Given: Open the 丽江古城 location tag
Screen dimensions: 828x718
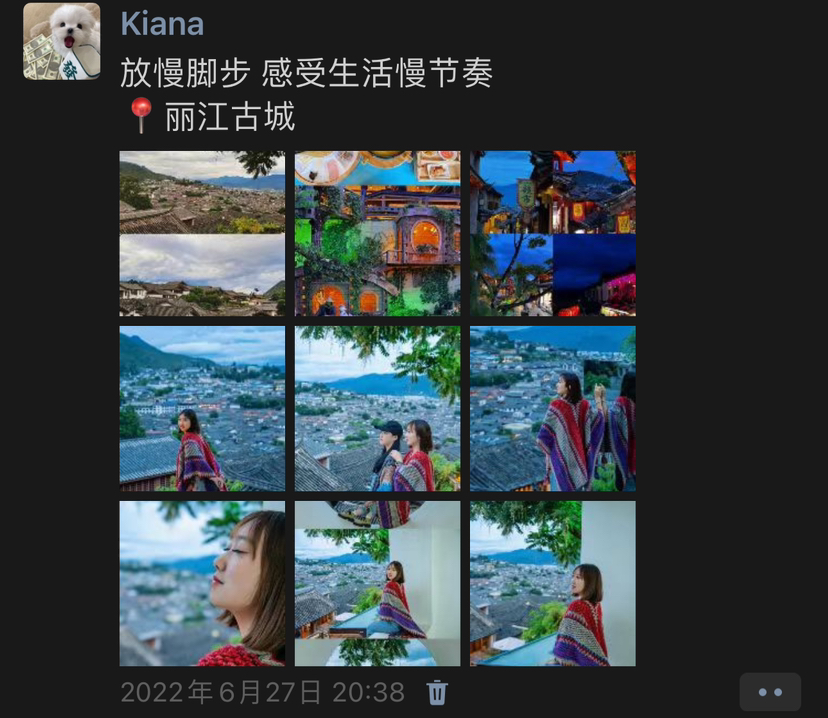Looking at the screenshot, I should tap(229, 117).
